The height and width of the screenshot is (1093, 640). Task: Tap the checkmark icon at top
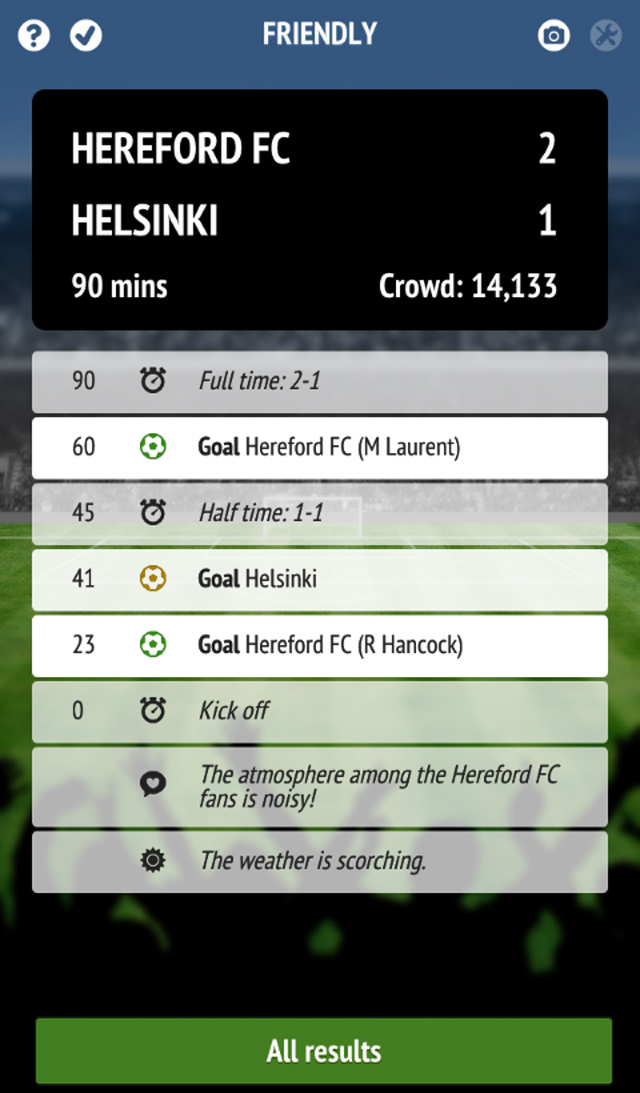[x=86, y=36]
